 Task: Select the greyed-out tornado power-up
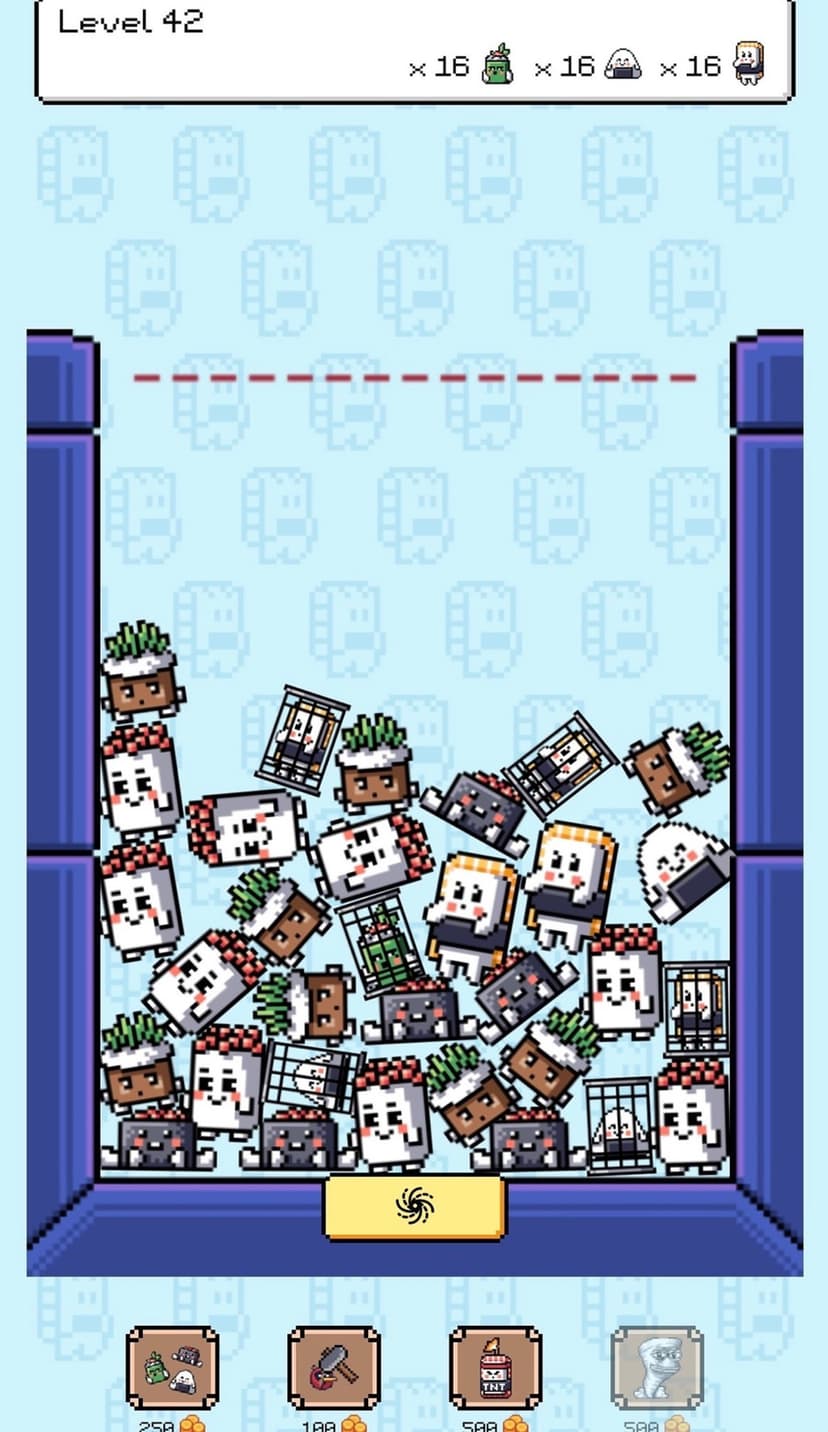tap(656, 1367)
